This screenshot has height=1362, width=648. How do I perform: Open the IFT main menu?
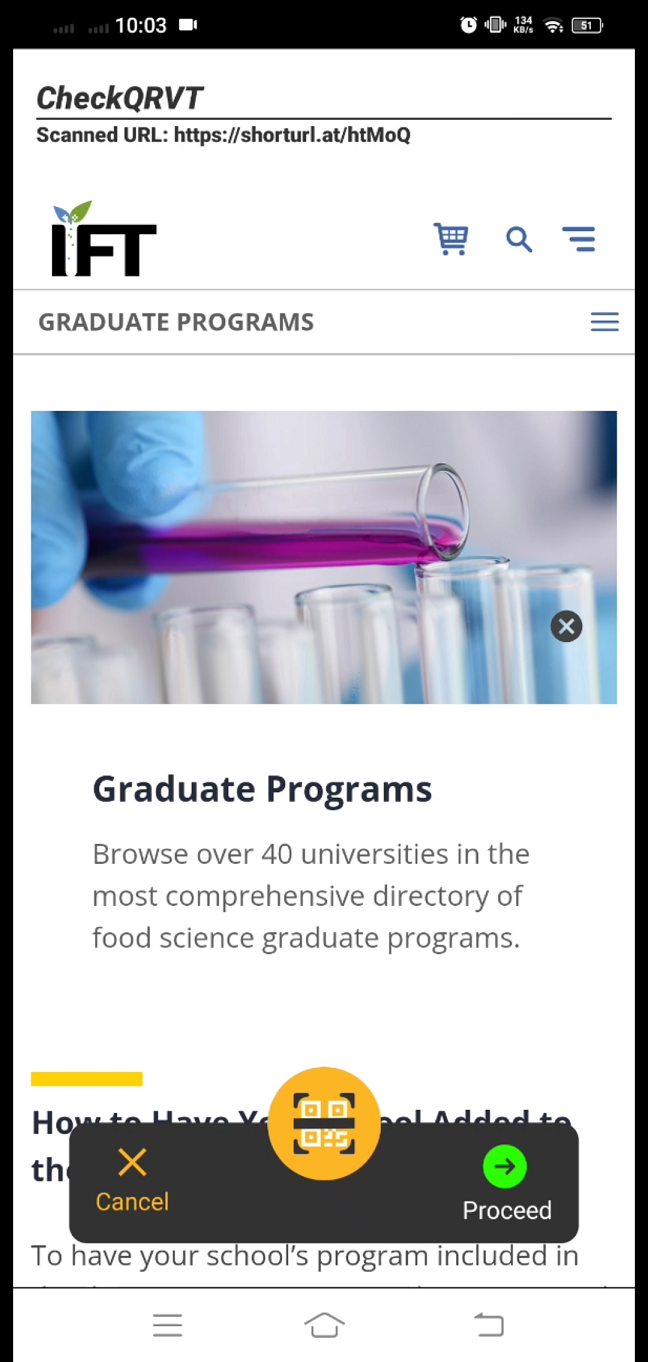(x=578, y=239)
